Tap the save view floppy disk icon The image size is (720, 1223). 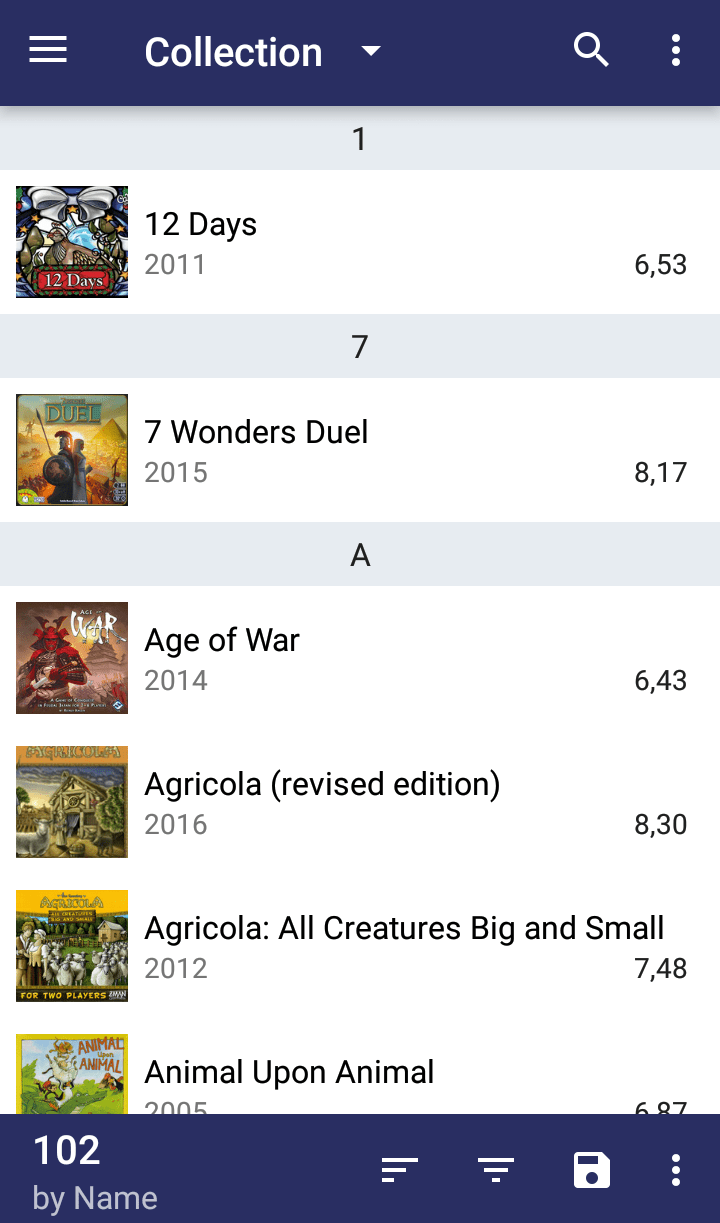pyautogui.click(x=591, y=1169)
